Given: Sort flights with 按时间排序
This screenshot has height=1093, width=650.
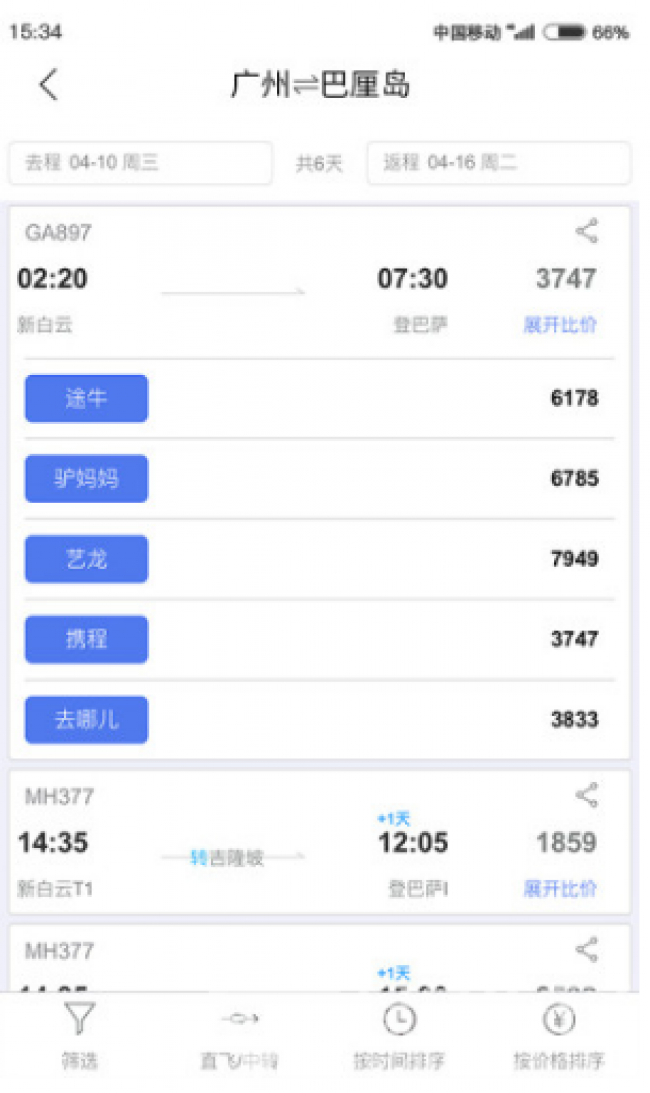Looking at the screenshot, I should [x=399, y=1037].
